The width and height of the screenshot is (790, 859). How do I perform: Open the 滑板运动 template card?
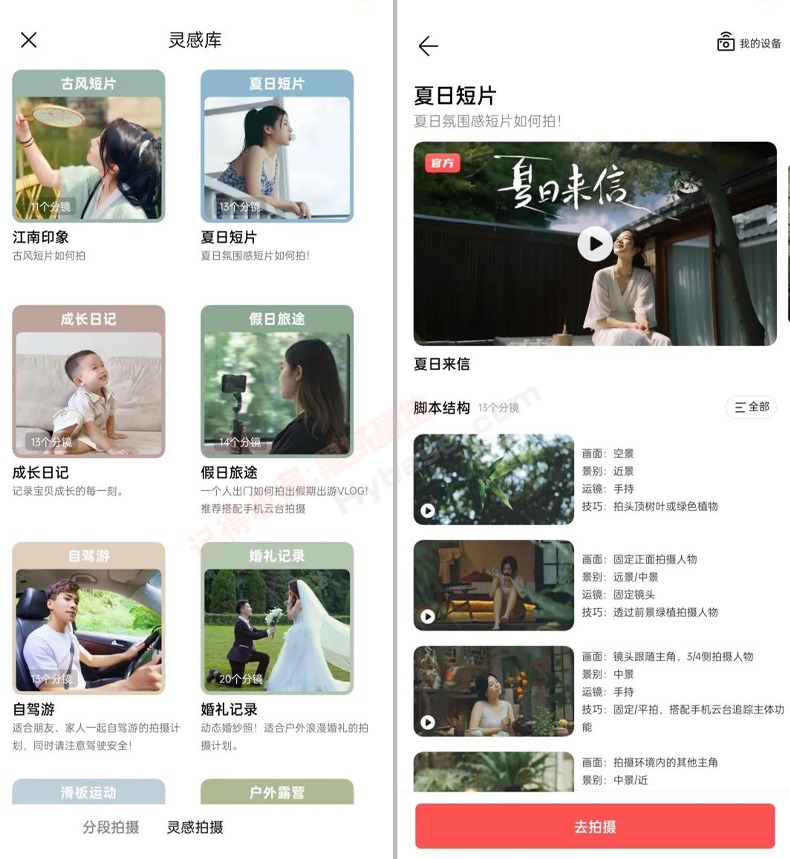pyautogui.click(x=88, y=792)
